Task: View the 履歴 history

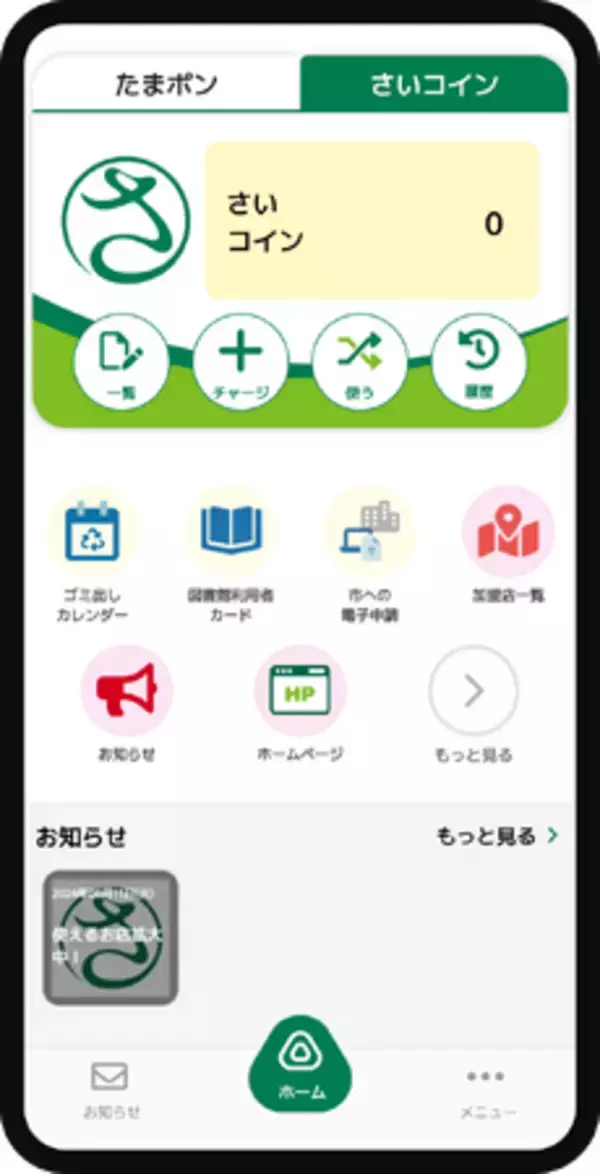Action: click(x=478, y=360)
